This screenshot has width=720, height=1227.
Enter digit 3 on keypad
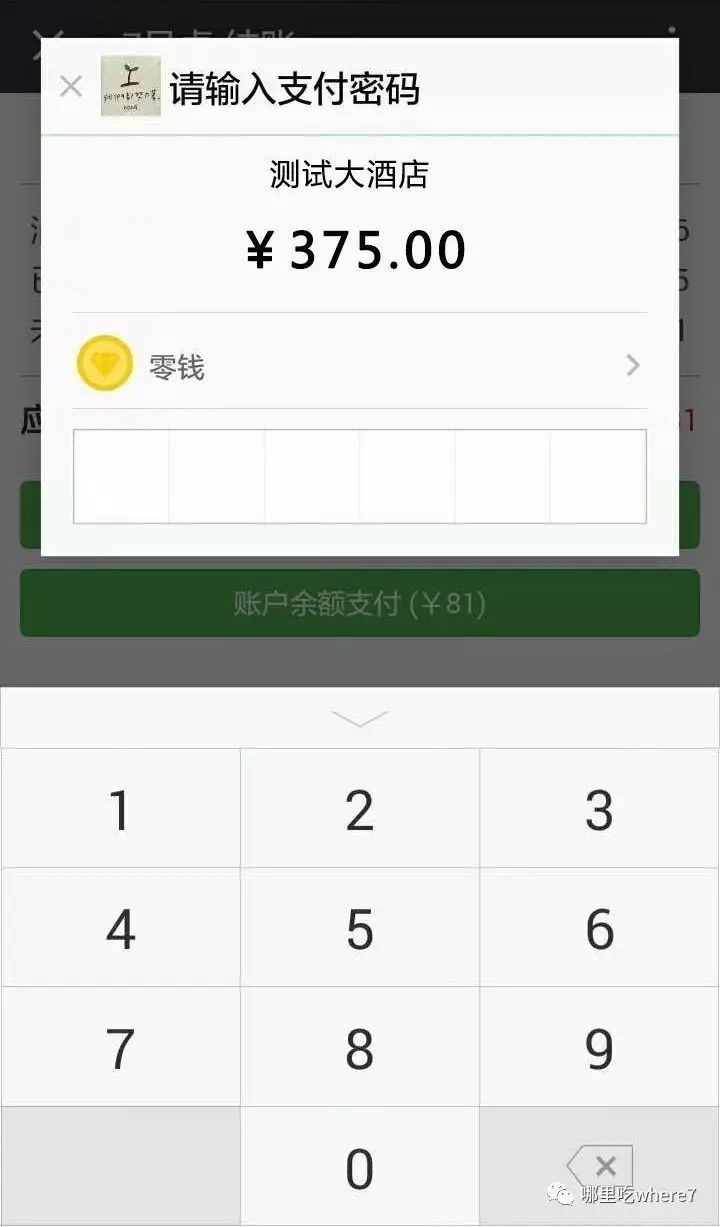pyautogui.click(x=599, y=809)
